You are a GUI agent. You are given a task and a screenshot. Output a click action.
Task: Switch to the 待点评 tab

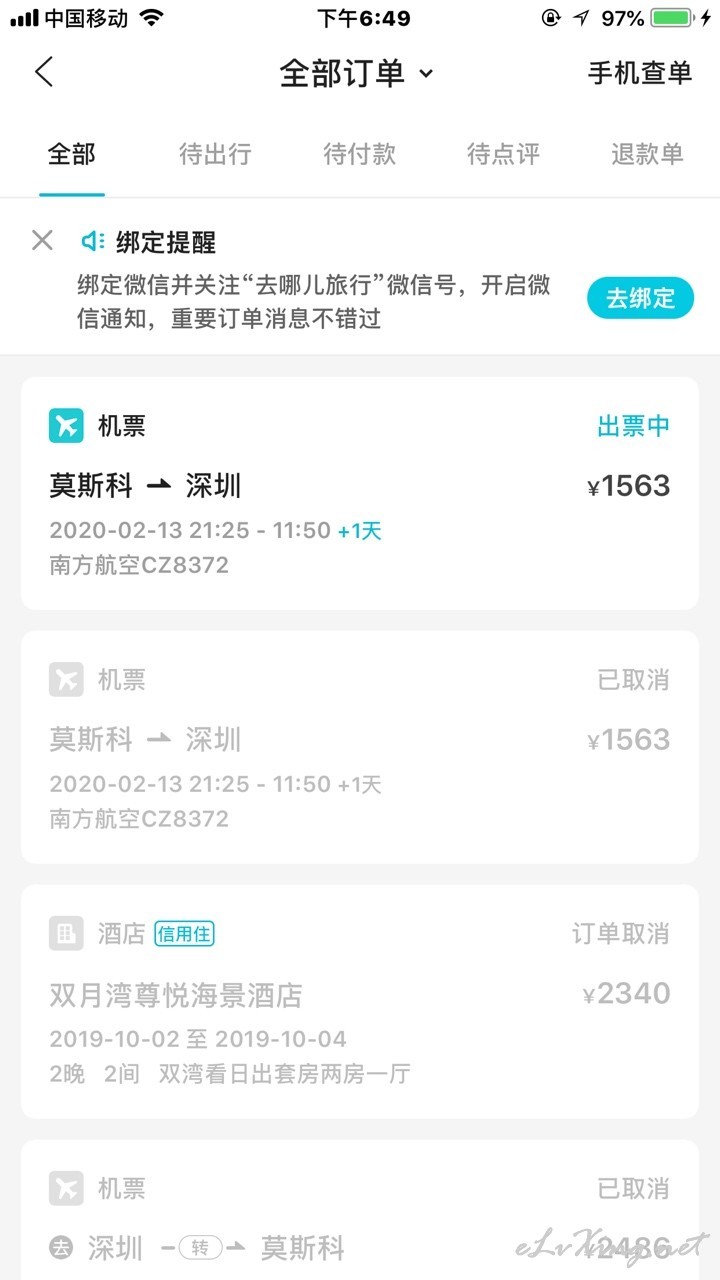503,154
